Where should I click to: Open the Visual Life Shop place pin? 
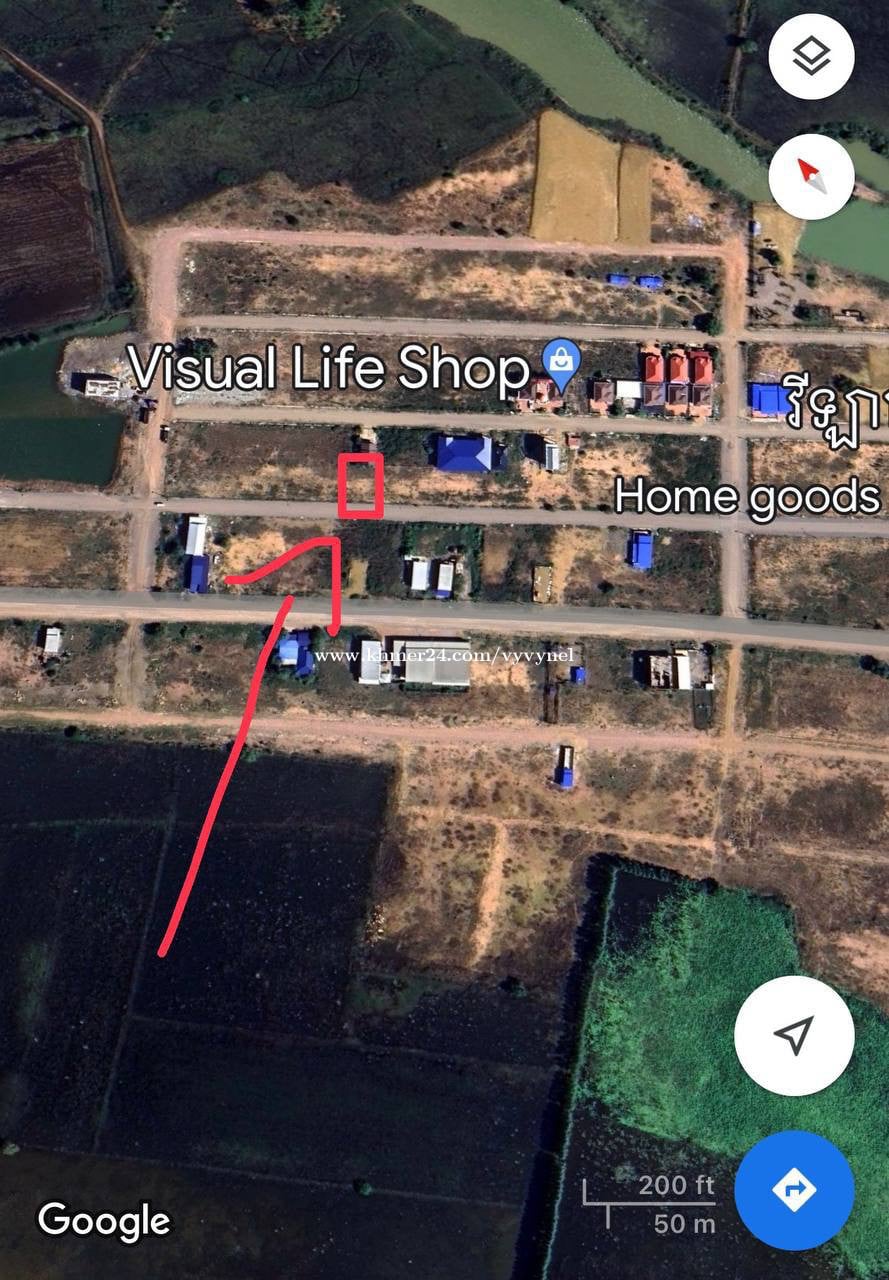[x=560, y=364]
